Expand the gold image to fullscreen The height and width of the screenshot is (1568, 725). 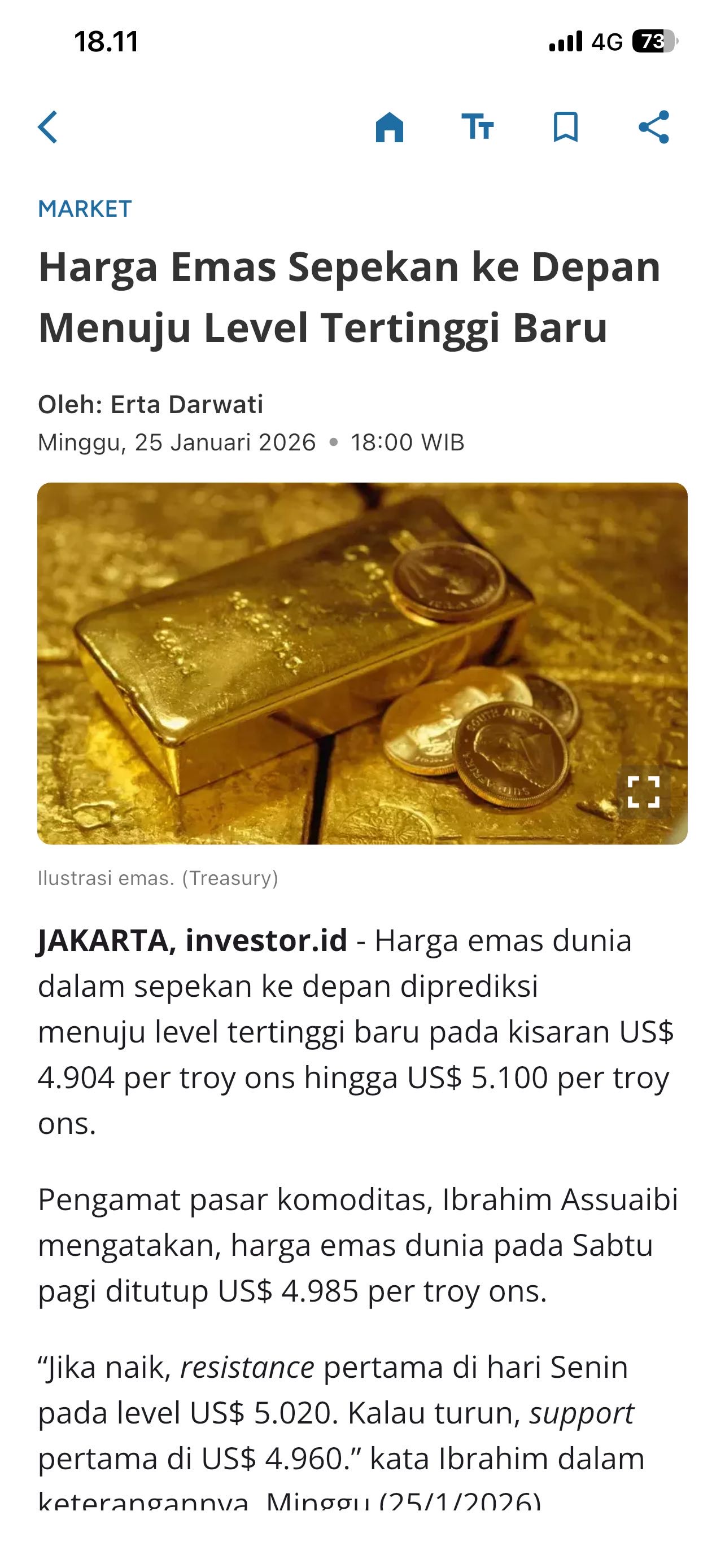pos(644,792)
